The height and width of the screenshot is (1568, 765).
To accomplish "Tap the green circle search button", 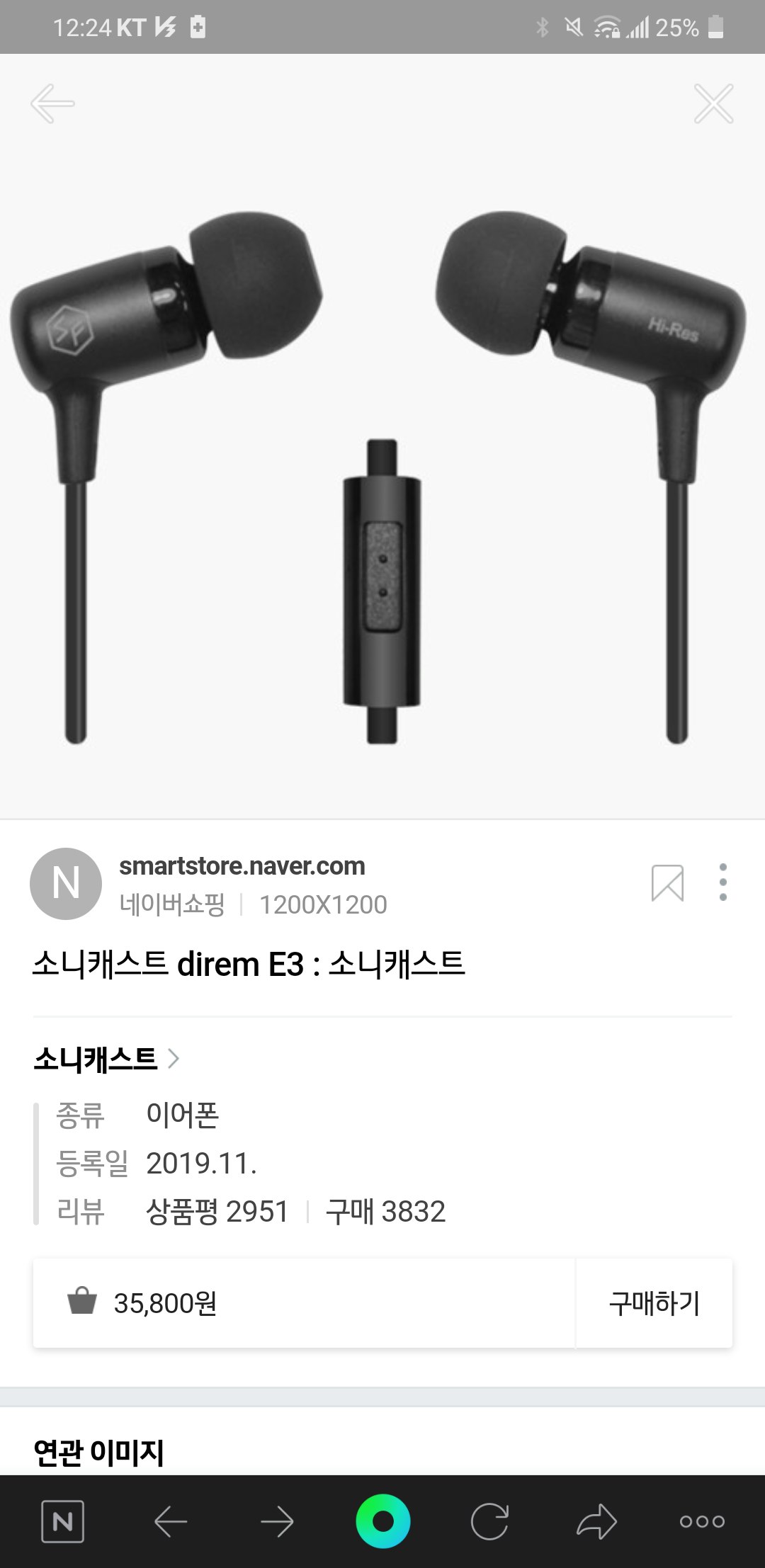I will pyautogui.click(x=382, y=1521).
